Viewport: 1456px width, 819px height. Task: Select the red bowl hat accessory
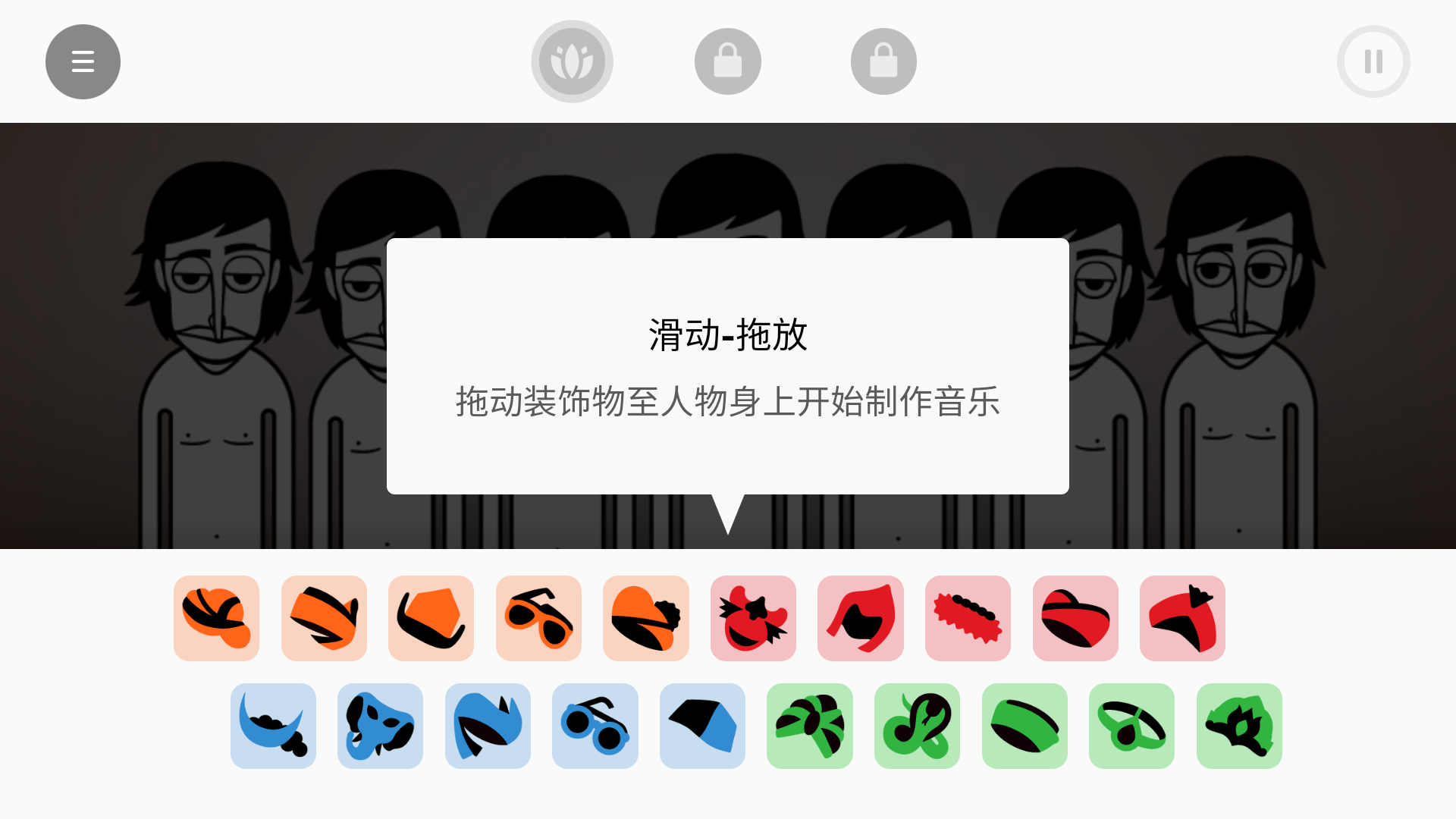click(x=1075, y=618)
